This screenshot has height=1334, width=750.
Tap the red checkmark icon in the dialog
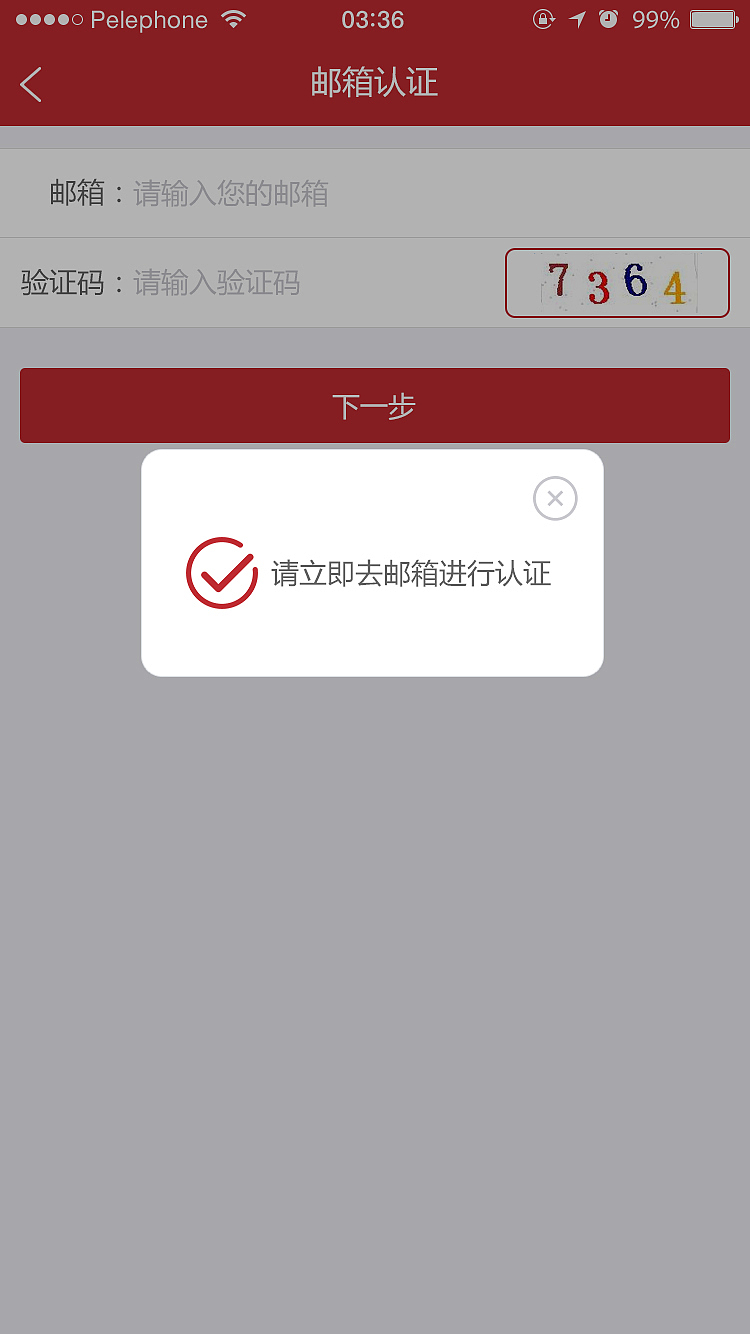coord(222,573)
